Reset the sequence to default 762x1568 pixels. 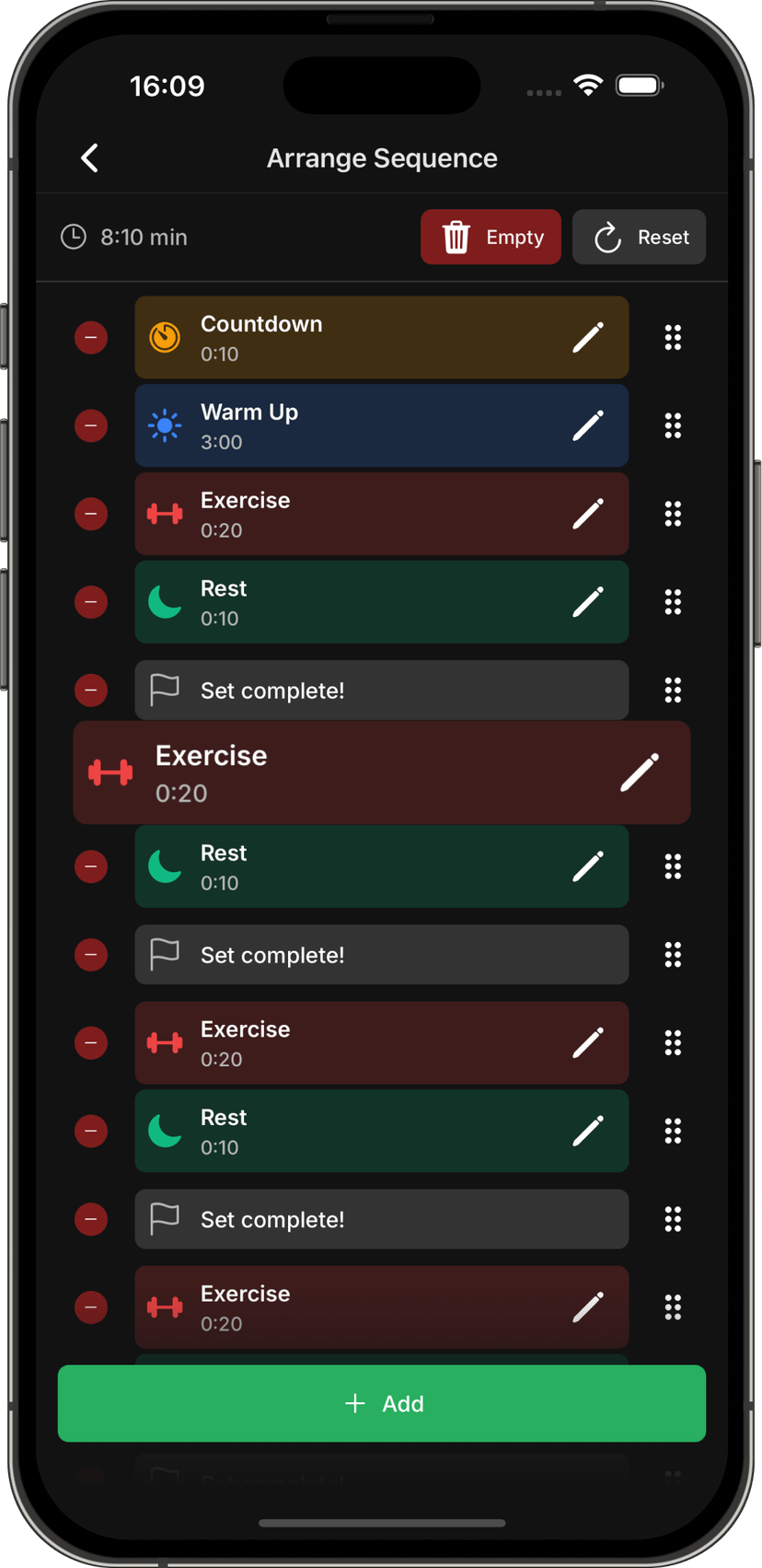639,238
